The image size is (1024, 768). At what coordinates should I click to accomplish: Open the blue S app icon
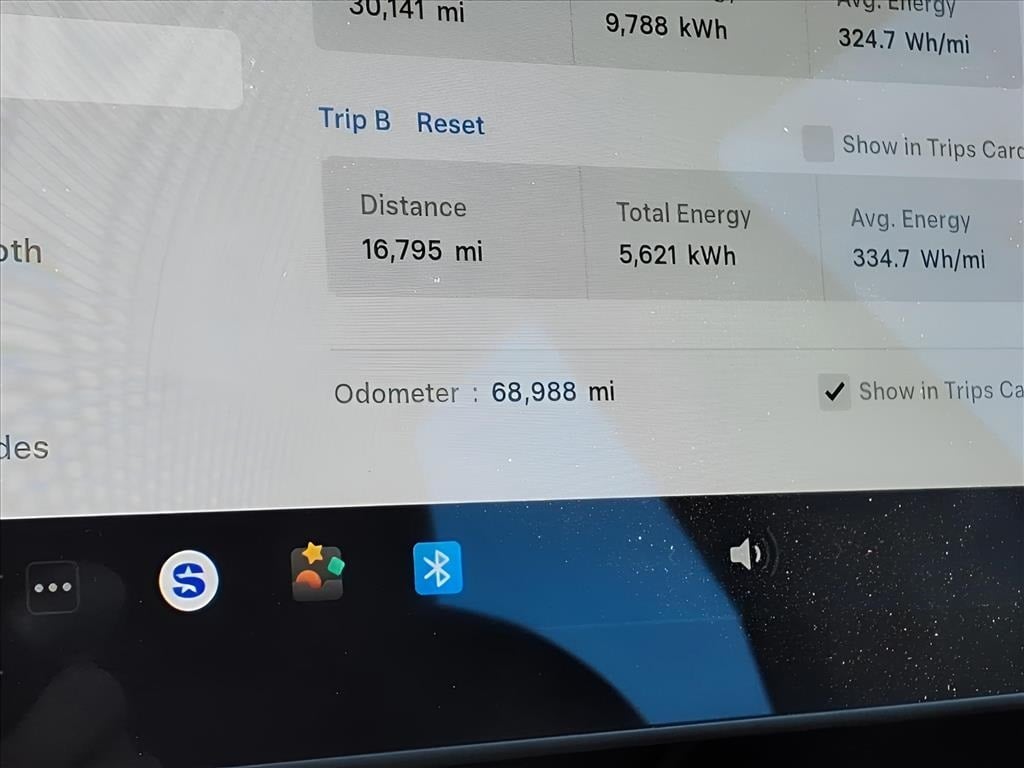tap(188, 580)
